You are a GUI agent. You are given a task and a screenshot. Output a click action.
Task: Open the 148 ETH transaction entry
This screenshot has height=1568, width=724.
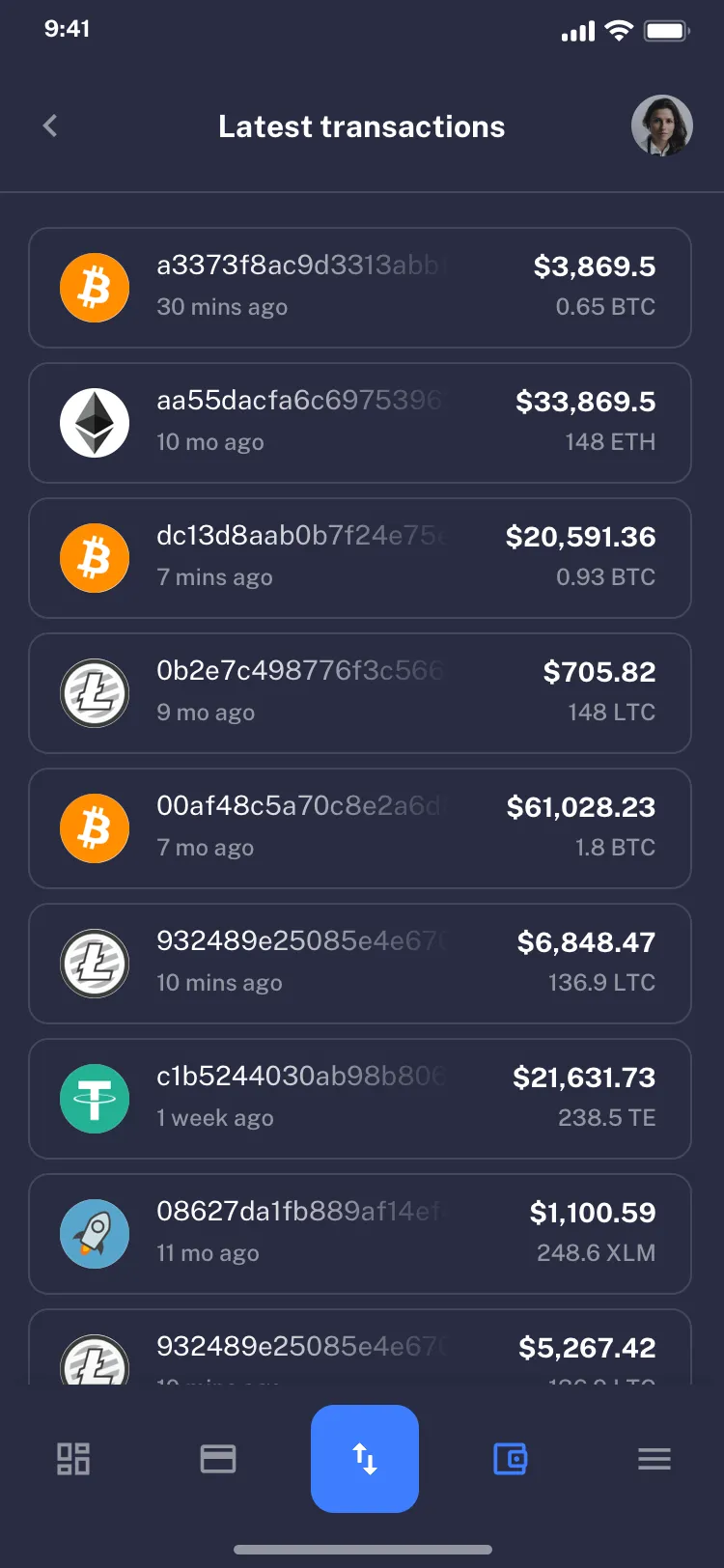click(359, 422)
